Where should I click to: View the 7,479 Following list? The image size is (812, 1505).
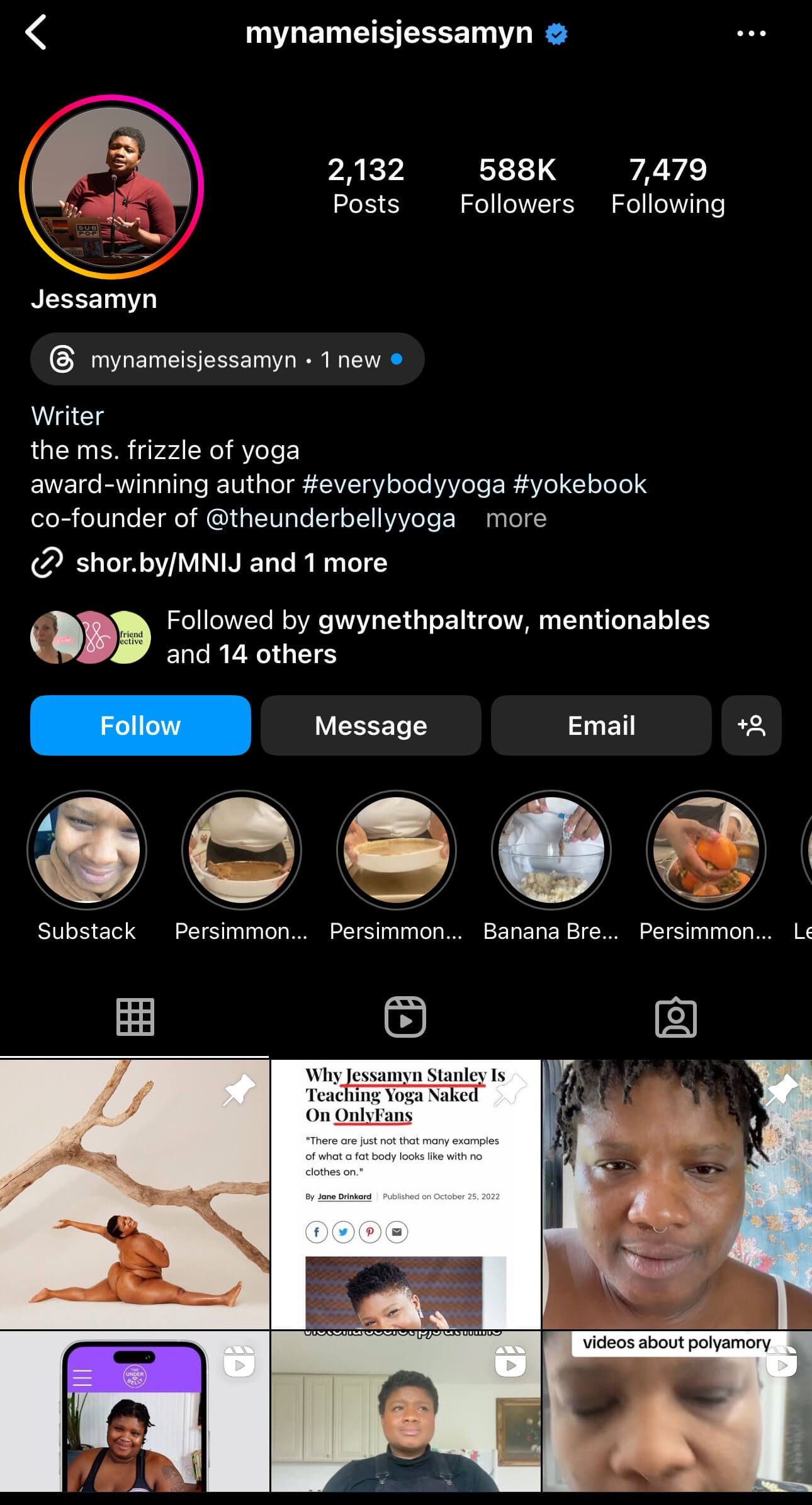[668, 186]
